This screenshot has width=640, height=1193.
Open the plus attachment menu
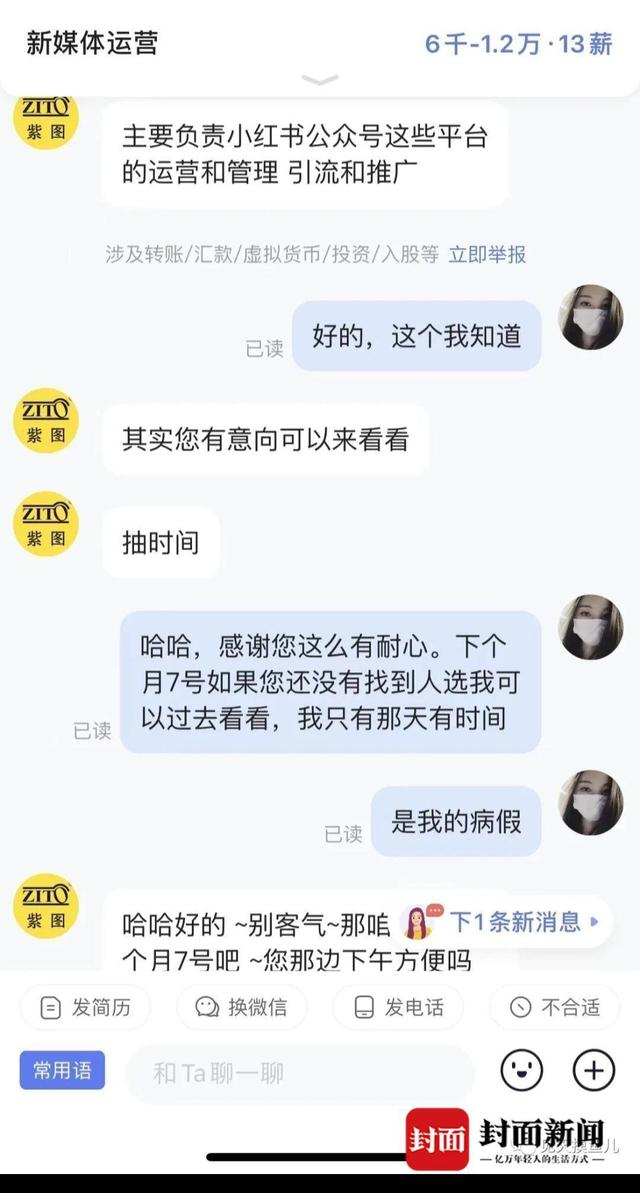click(x=593, y=1071)
